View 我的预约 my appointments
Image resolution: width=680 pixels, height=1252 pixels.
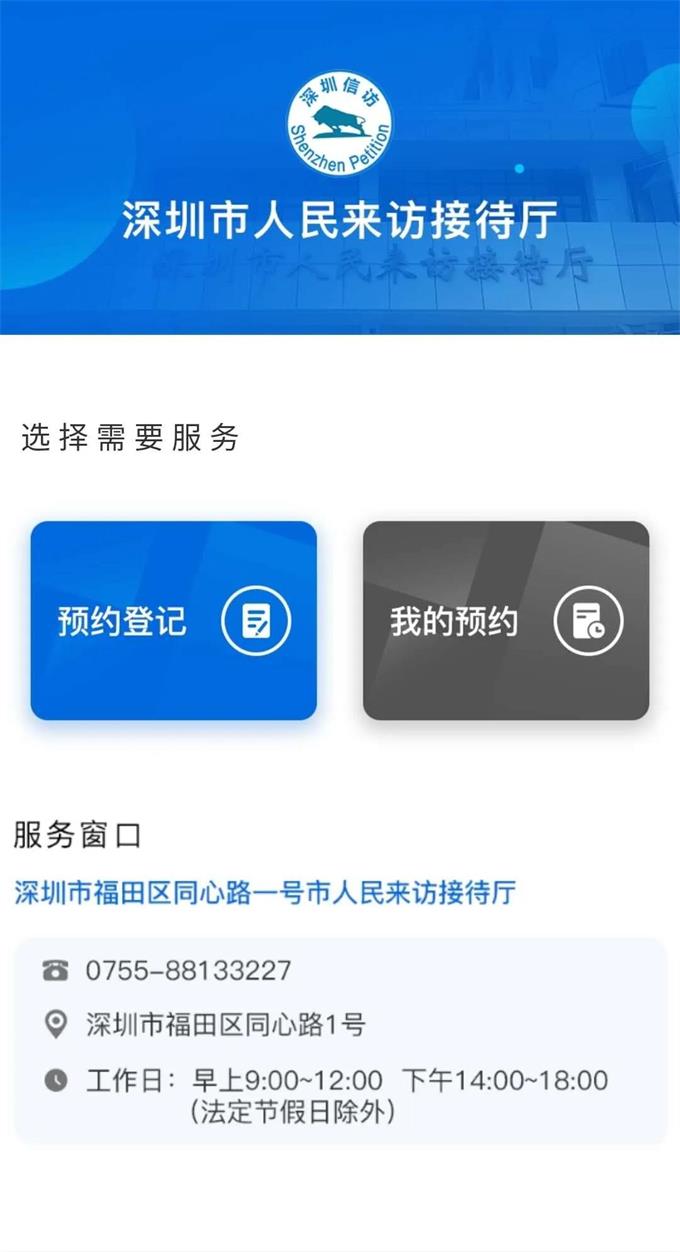point(505,621)
